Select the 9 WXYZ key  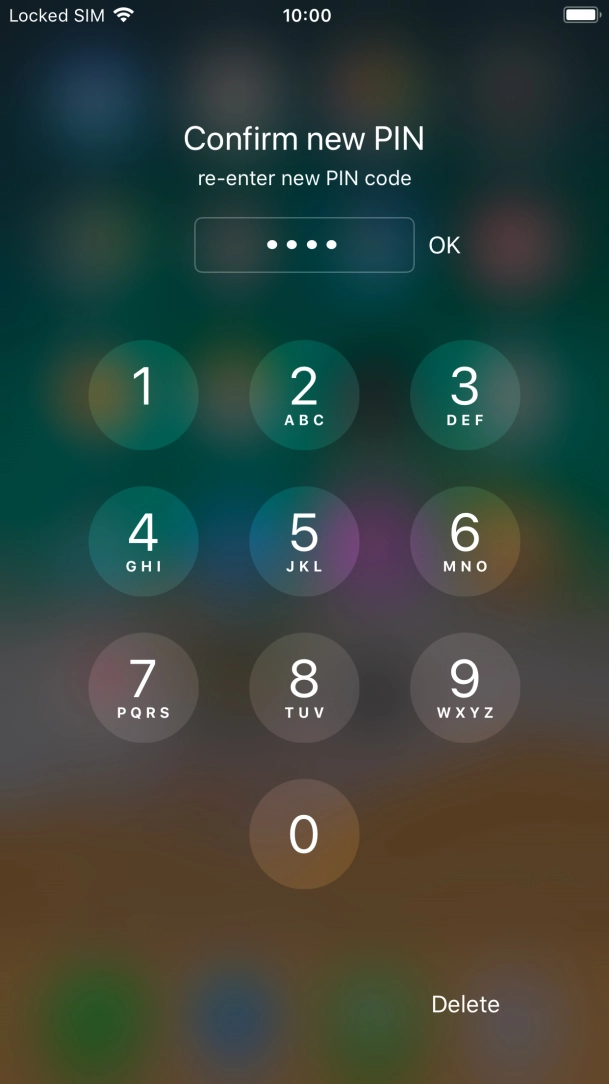point(465,688)
